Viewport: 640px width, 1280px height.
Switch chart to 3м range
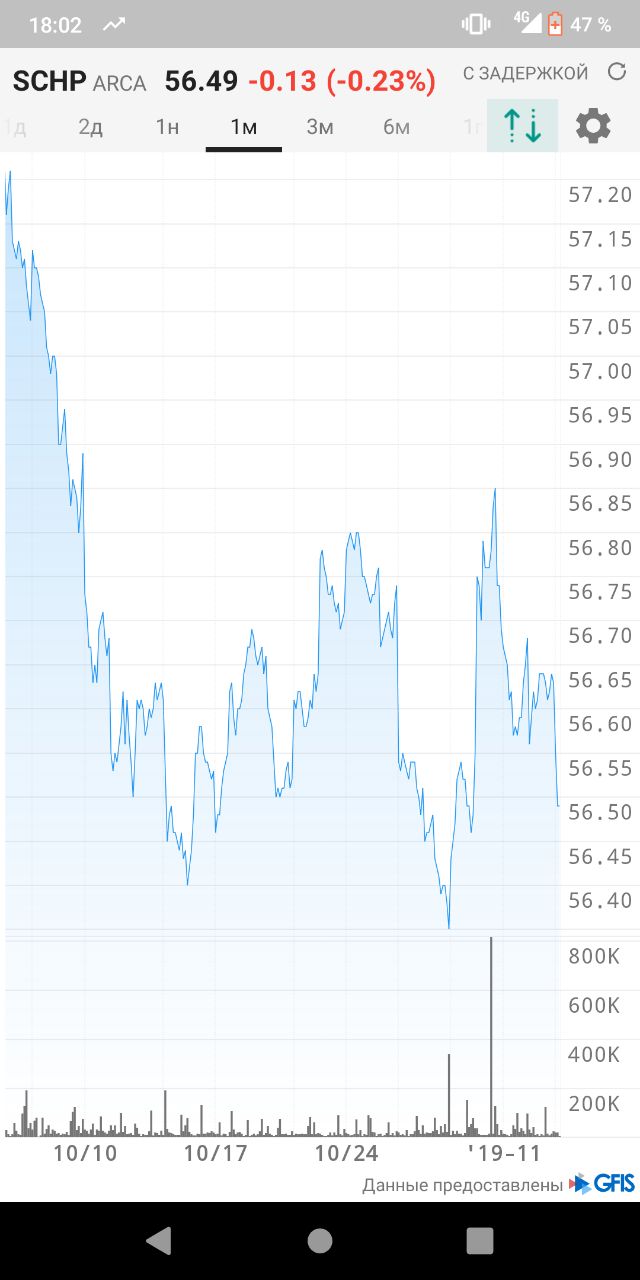319,127
